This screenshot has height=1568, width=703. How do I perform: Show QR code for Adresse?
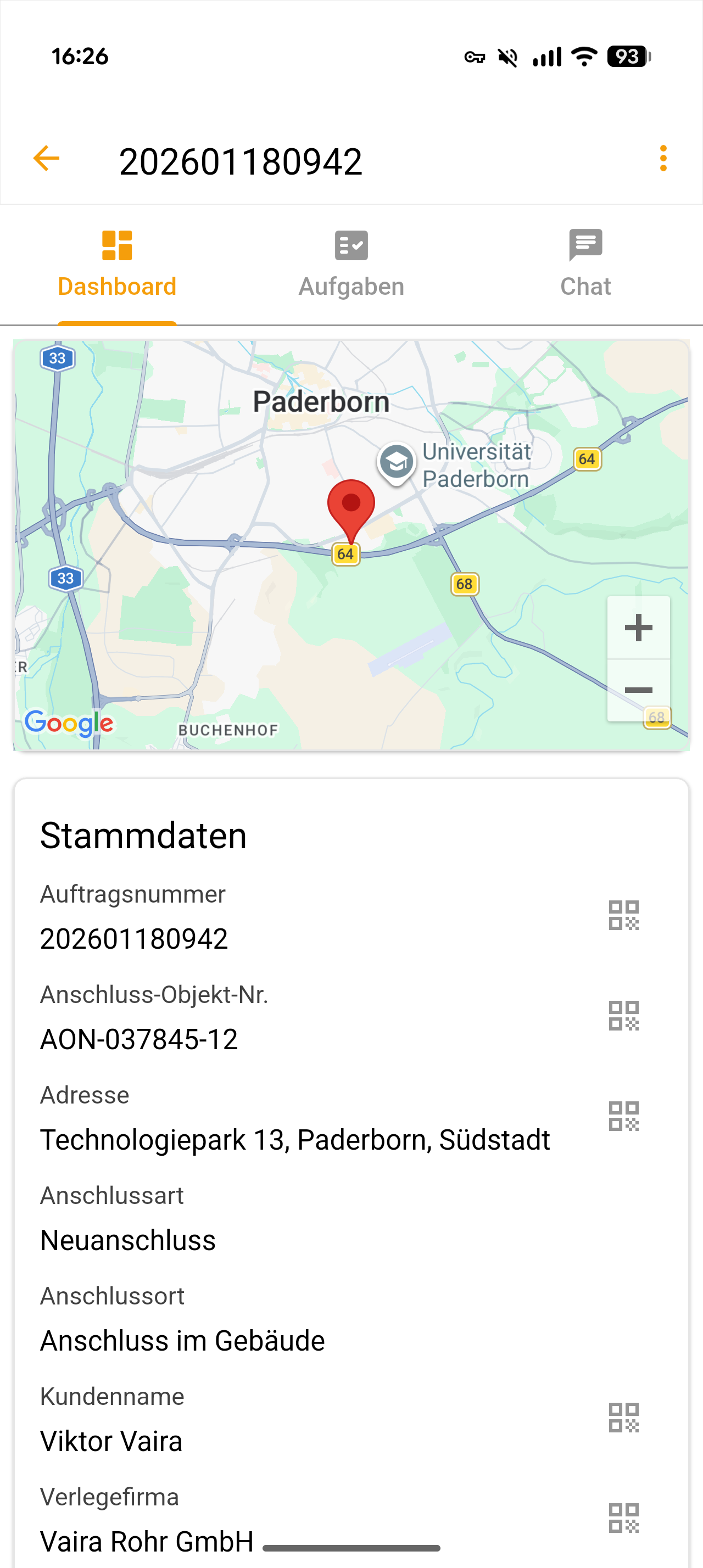coord(624,1116)
